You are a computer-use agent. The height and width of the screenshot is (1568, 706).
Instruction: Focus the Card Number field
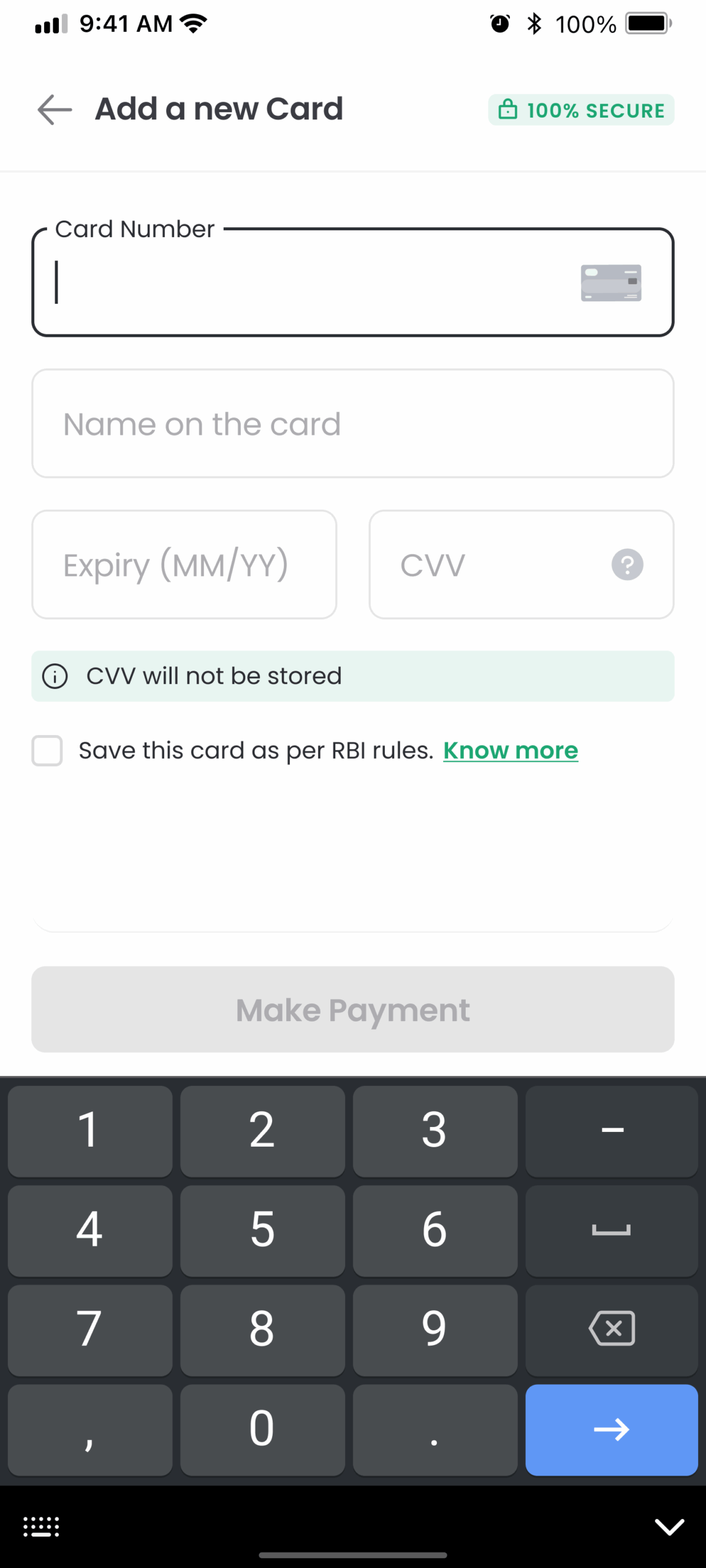pos(353,282)
